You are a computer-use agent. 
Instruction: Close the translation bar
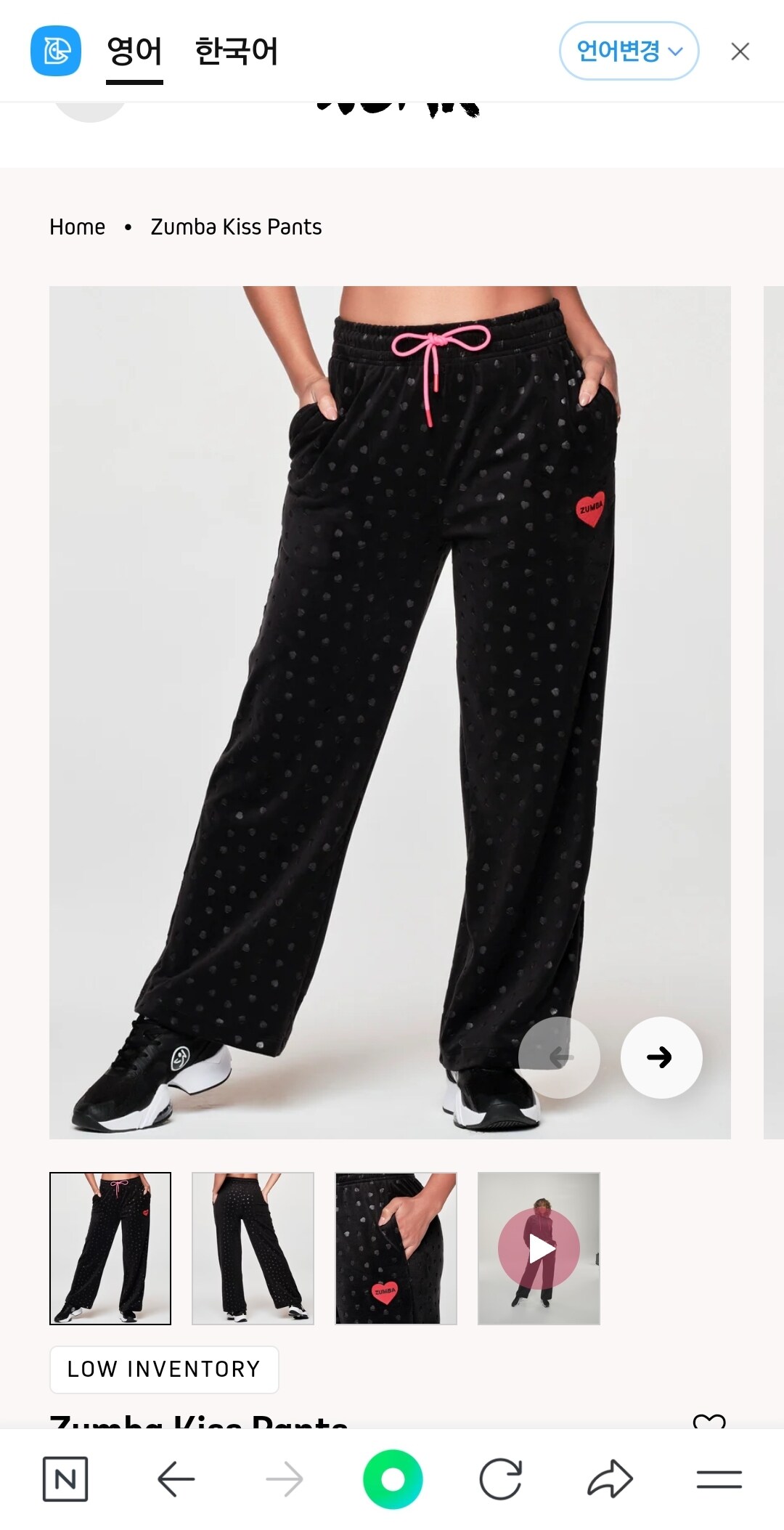740,52
